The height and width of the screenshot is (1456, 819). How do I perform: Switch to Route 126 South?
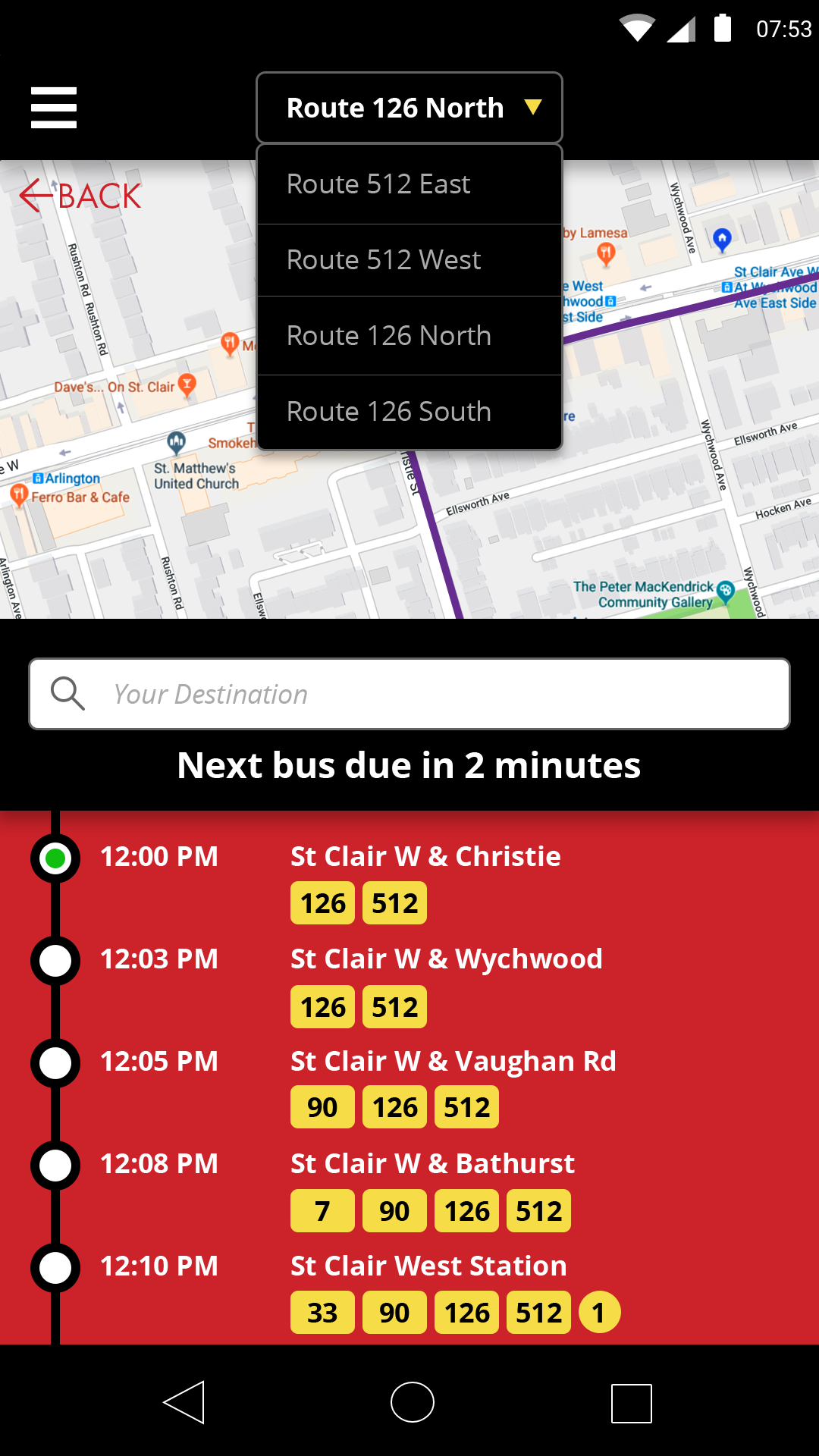pos(409,412)
